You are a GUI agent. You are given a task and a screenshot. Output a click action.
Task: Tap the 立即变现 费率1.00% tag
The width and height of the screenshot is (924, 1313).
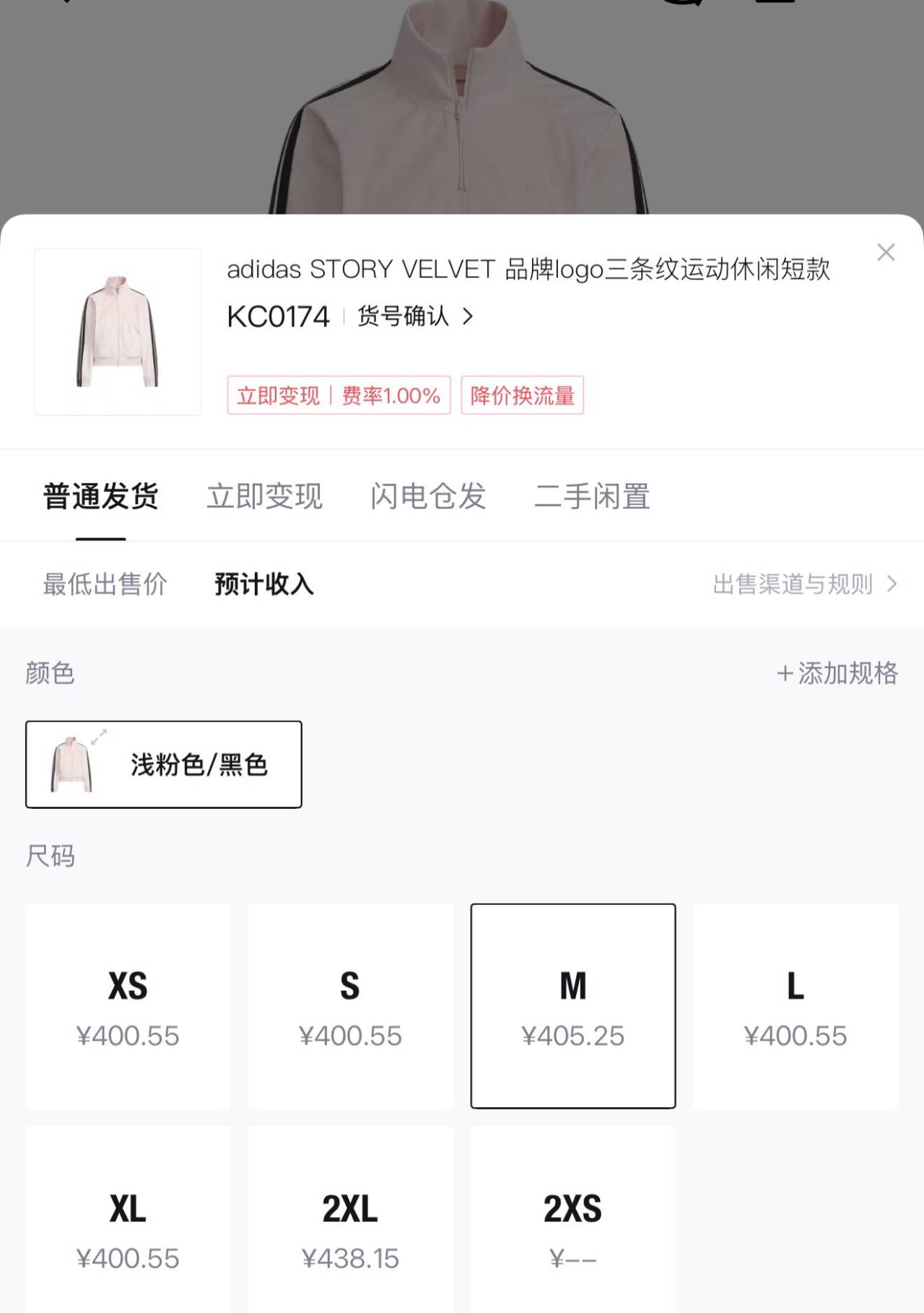pos(339,395)
